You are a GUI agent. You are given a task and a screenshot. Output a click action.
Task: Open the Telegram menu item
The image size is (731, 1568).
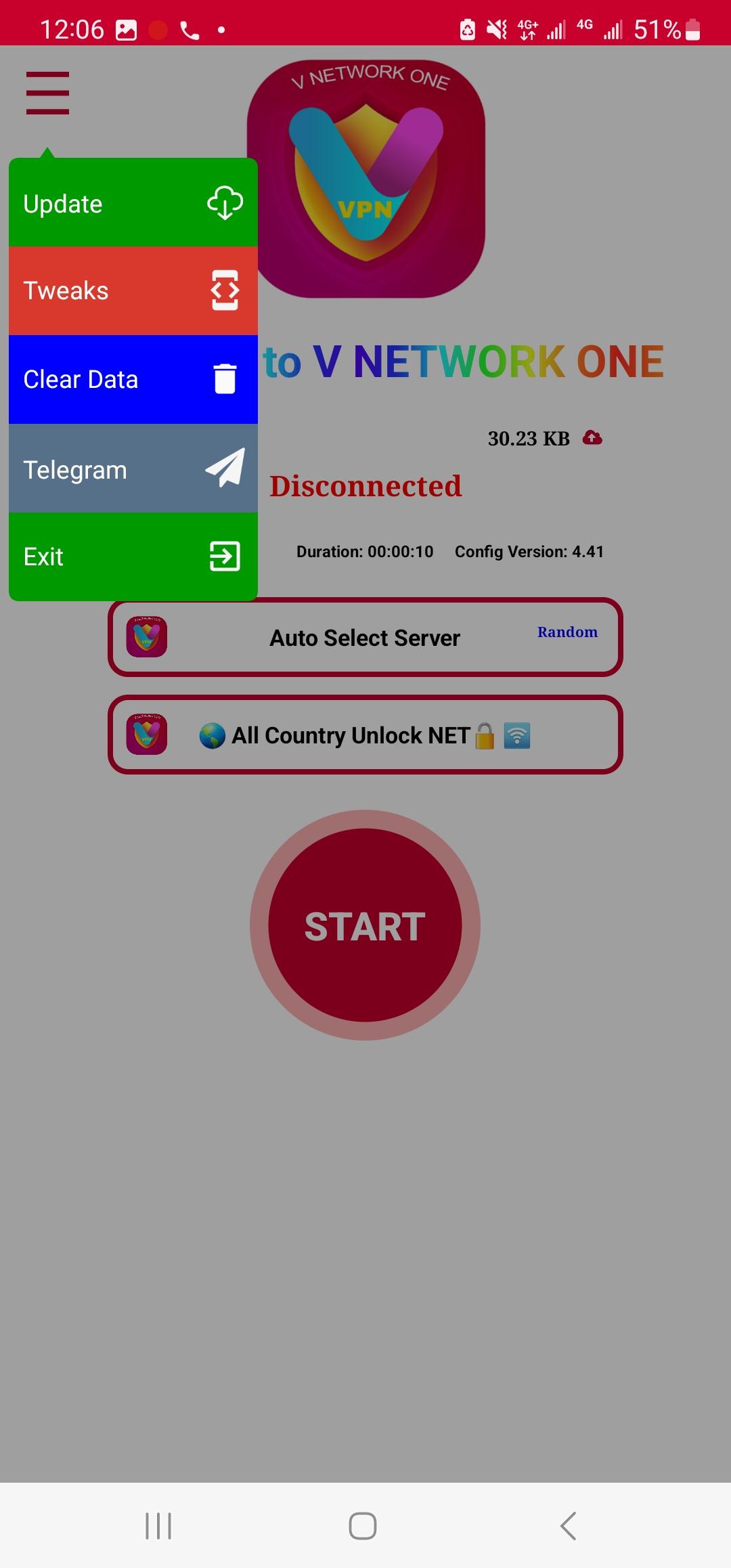pyautogui.click(x=133, y=469)
